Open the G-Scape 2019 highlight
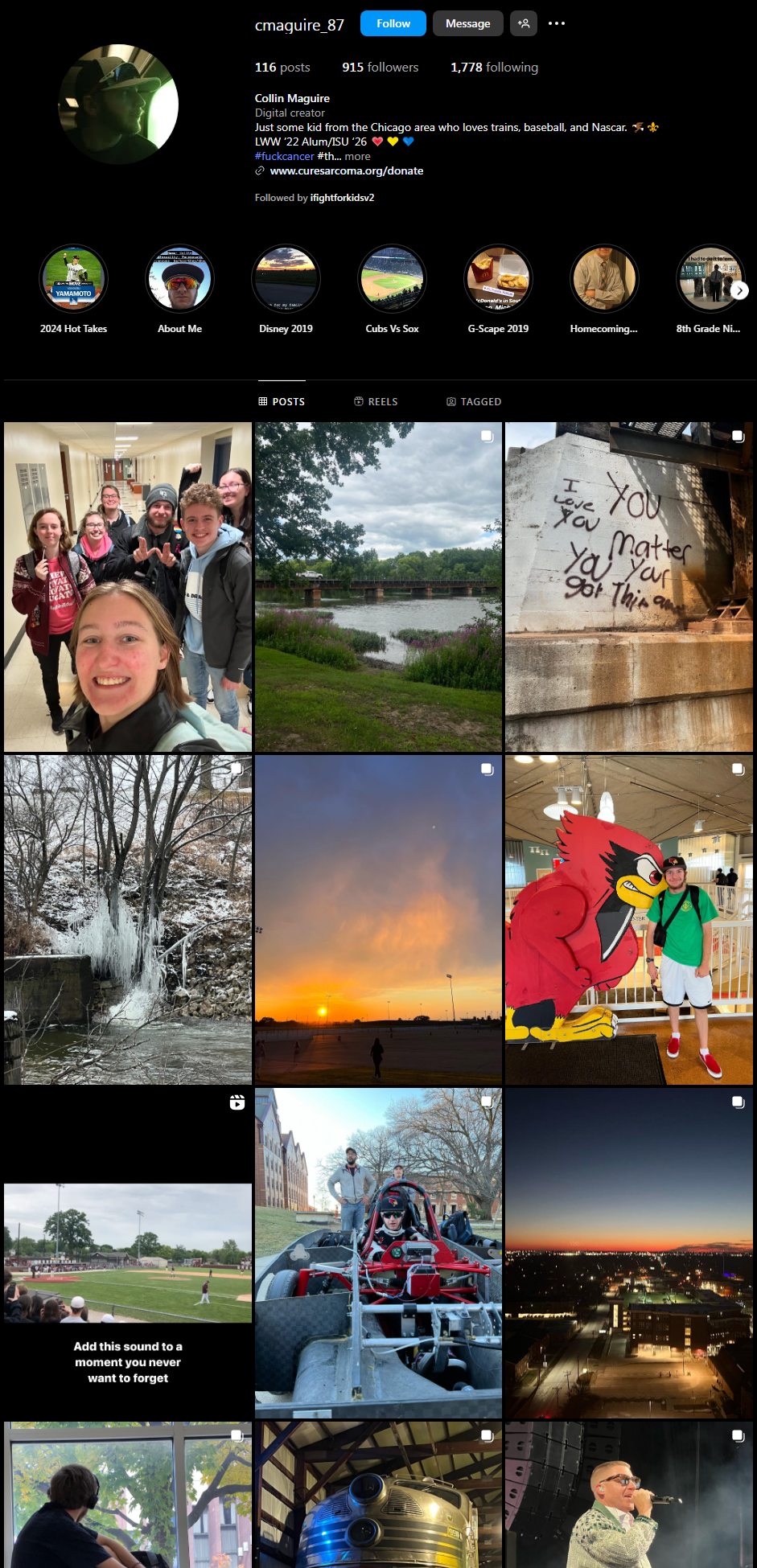Screen dimensions: 757x1568 [x=499, y=279]
